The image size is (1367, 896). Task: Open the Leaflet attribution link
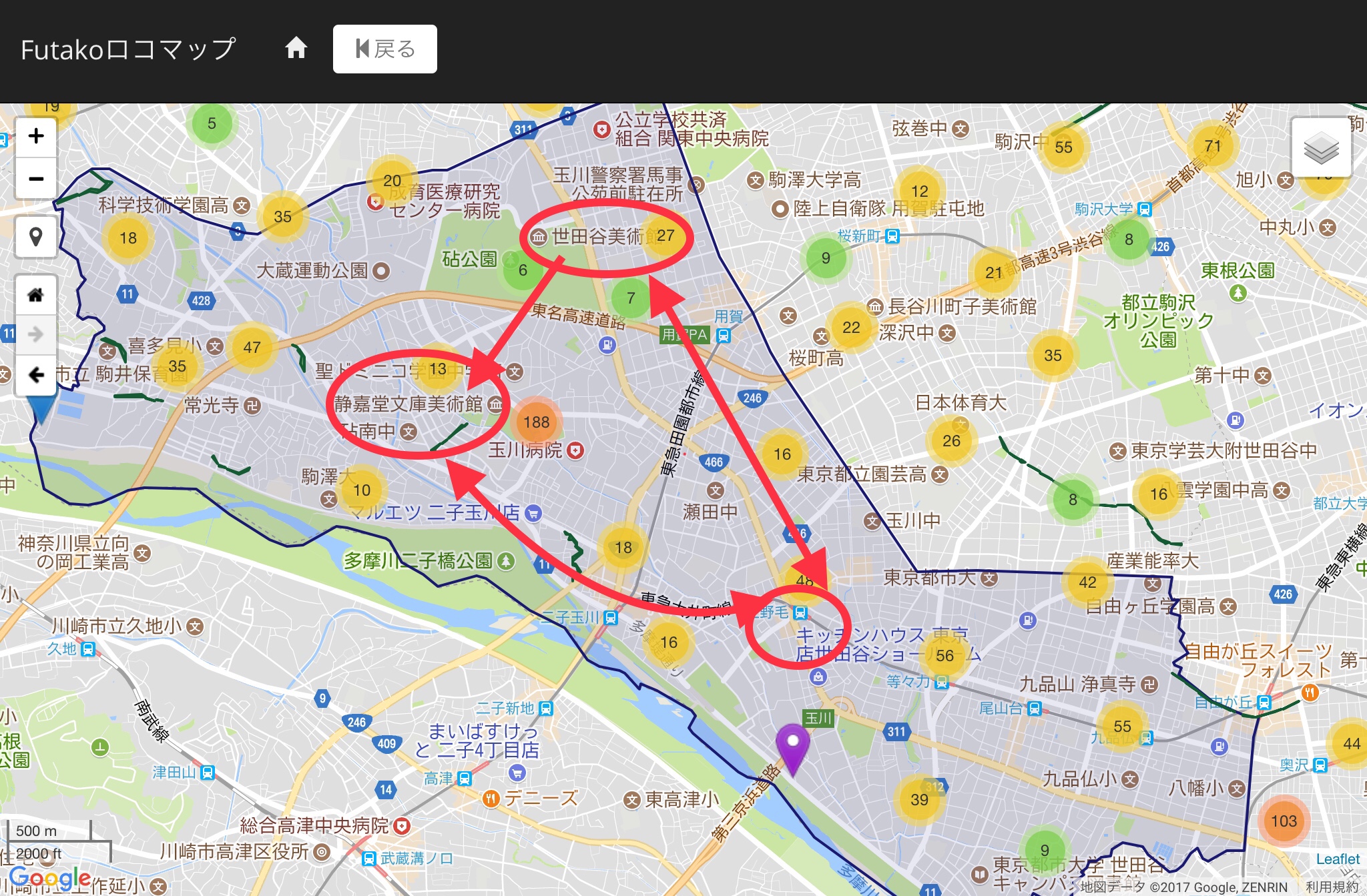pyautogui.click(x=1337, y=859)
